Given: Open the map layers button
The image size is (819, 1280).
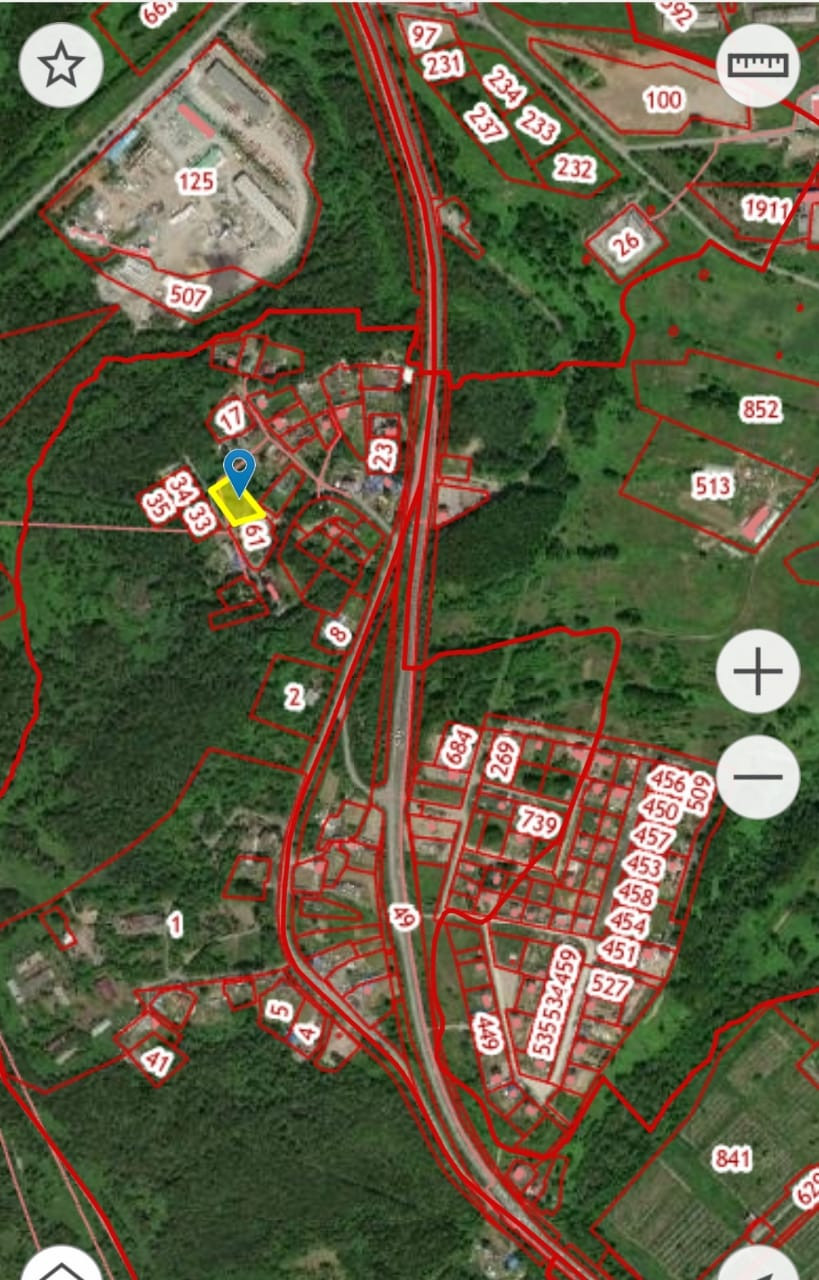Looking at the screenshot, I should click(60, 1266).
